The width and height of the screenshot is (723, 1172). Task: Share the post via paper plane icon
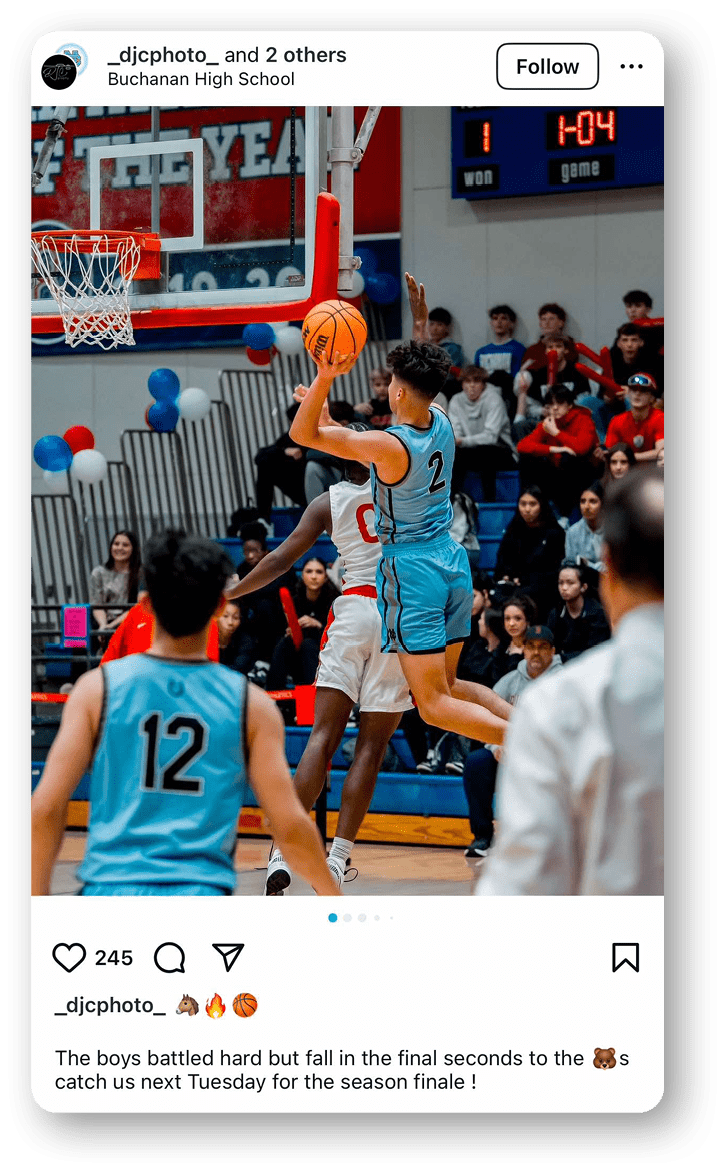[228, 957]
